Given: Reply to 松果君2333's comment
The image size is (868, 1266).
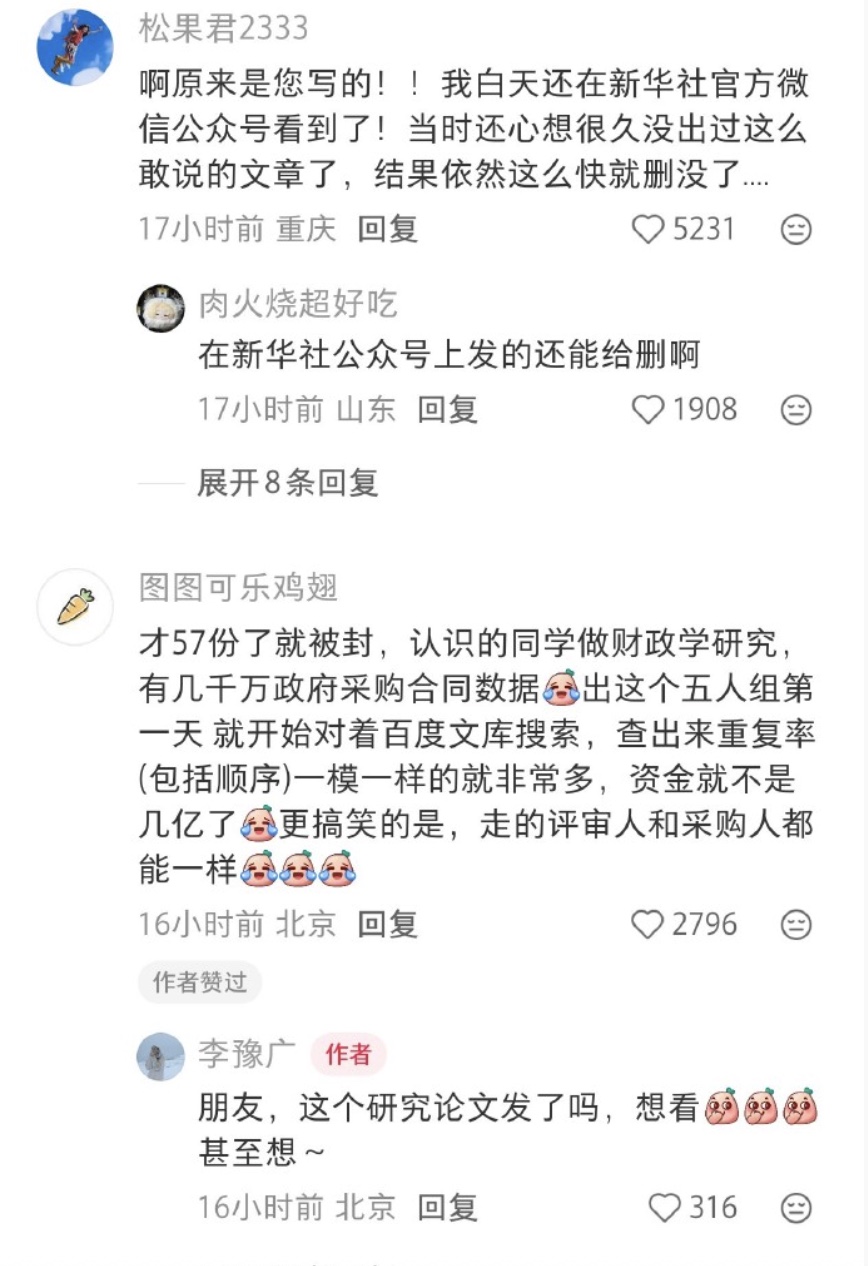Looking at the screenshot, I should pos(388,230).
